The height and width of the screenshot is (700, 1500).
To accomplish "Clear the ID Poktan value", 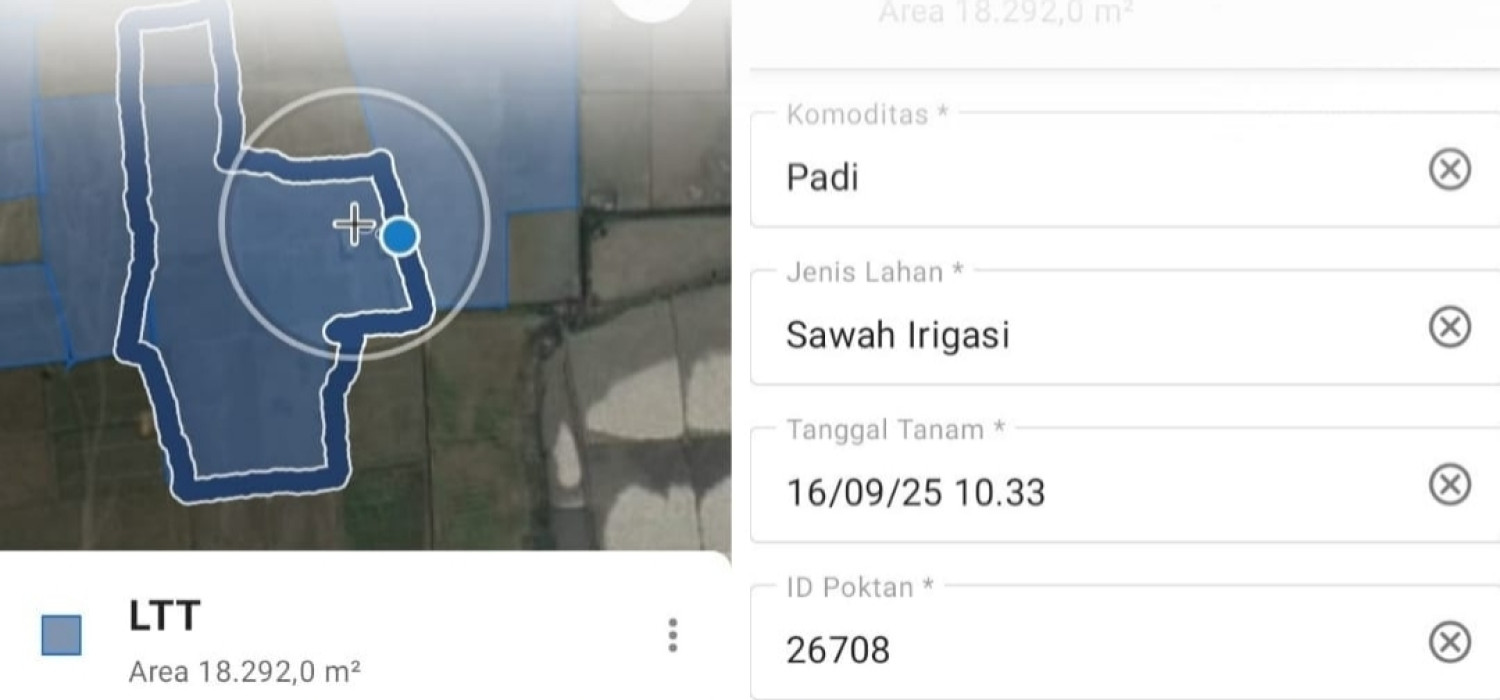I will coord(1449,642).
